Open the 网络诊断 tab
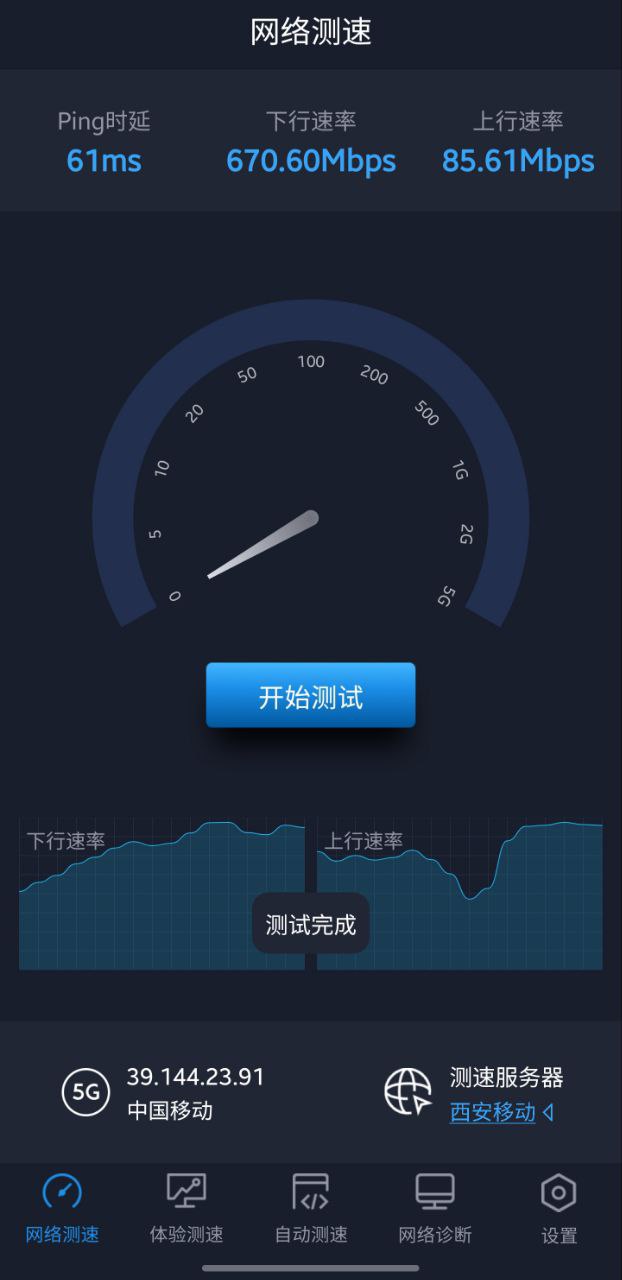 [x=435, y=1208]
